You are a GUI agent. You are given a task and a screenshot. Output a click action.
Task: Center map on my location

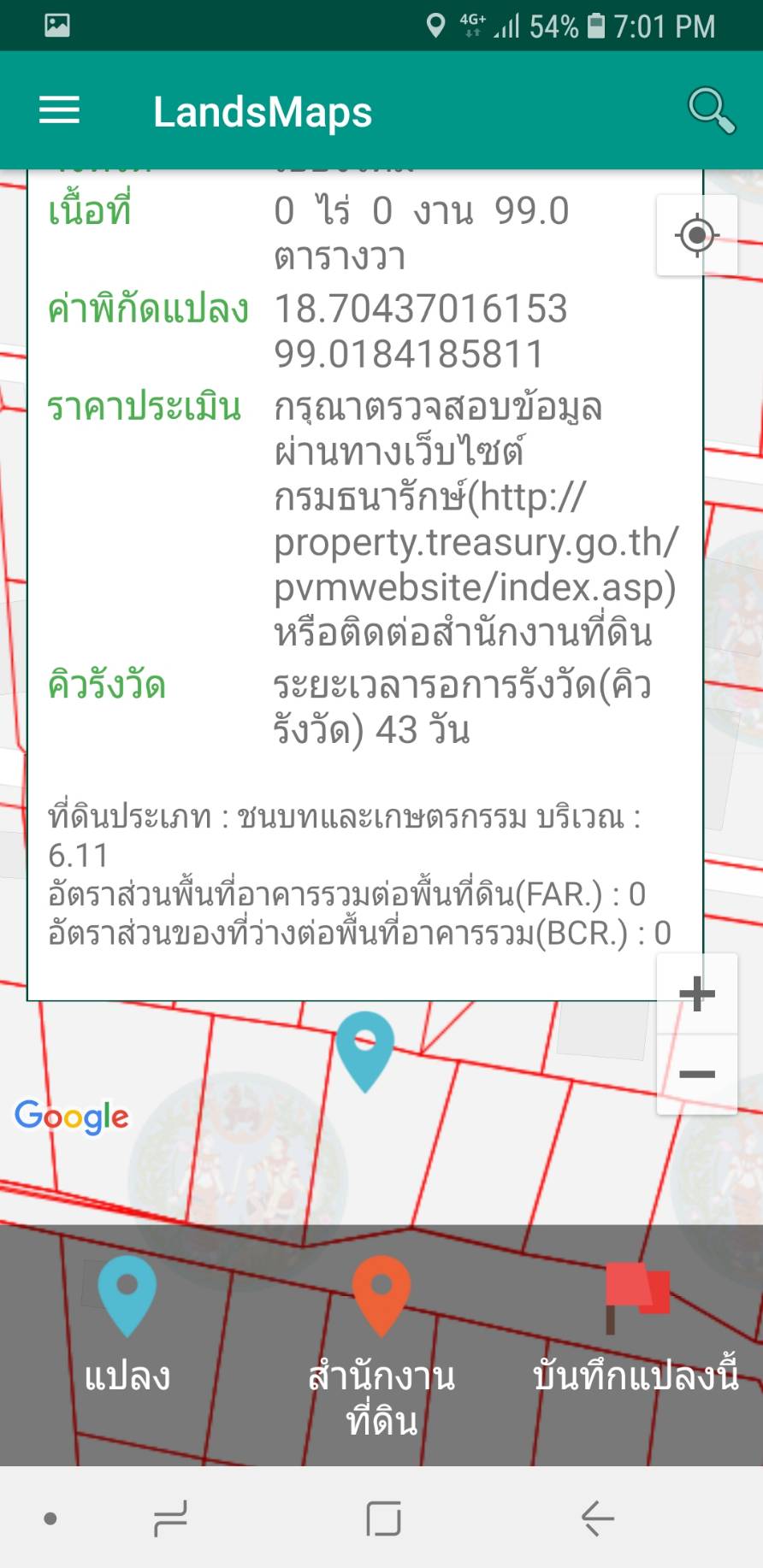click(696, 235)
